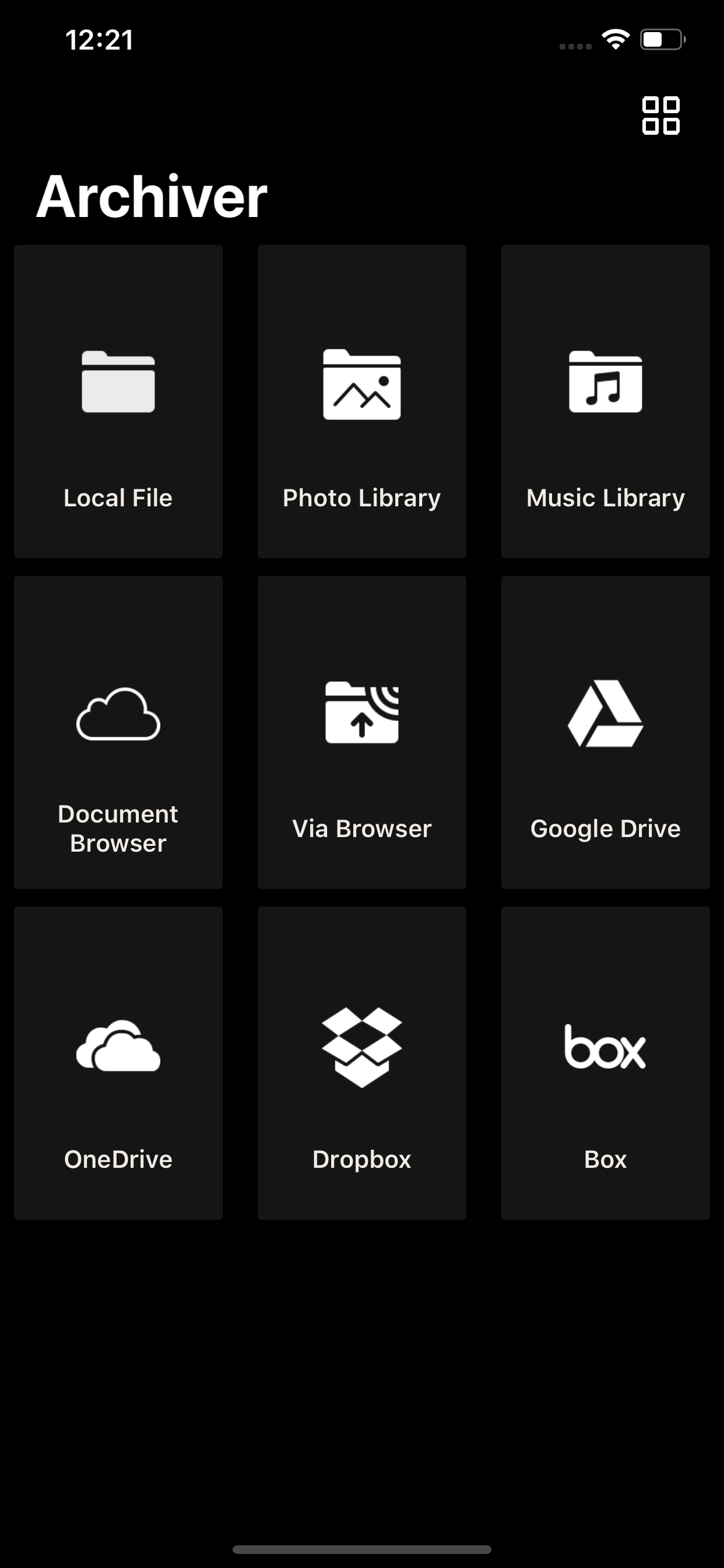Viewport: 724px width, 1568px height.
Task: Open the Local File browser
Action: (118, 402)
